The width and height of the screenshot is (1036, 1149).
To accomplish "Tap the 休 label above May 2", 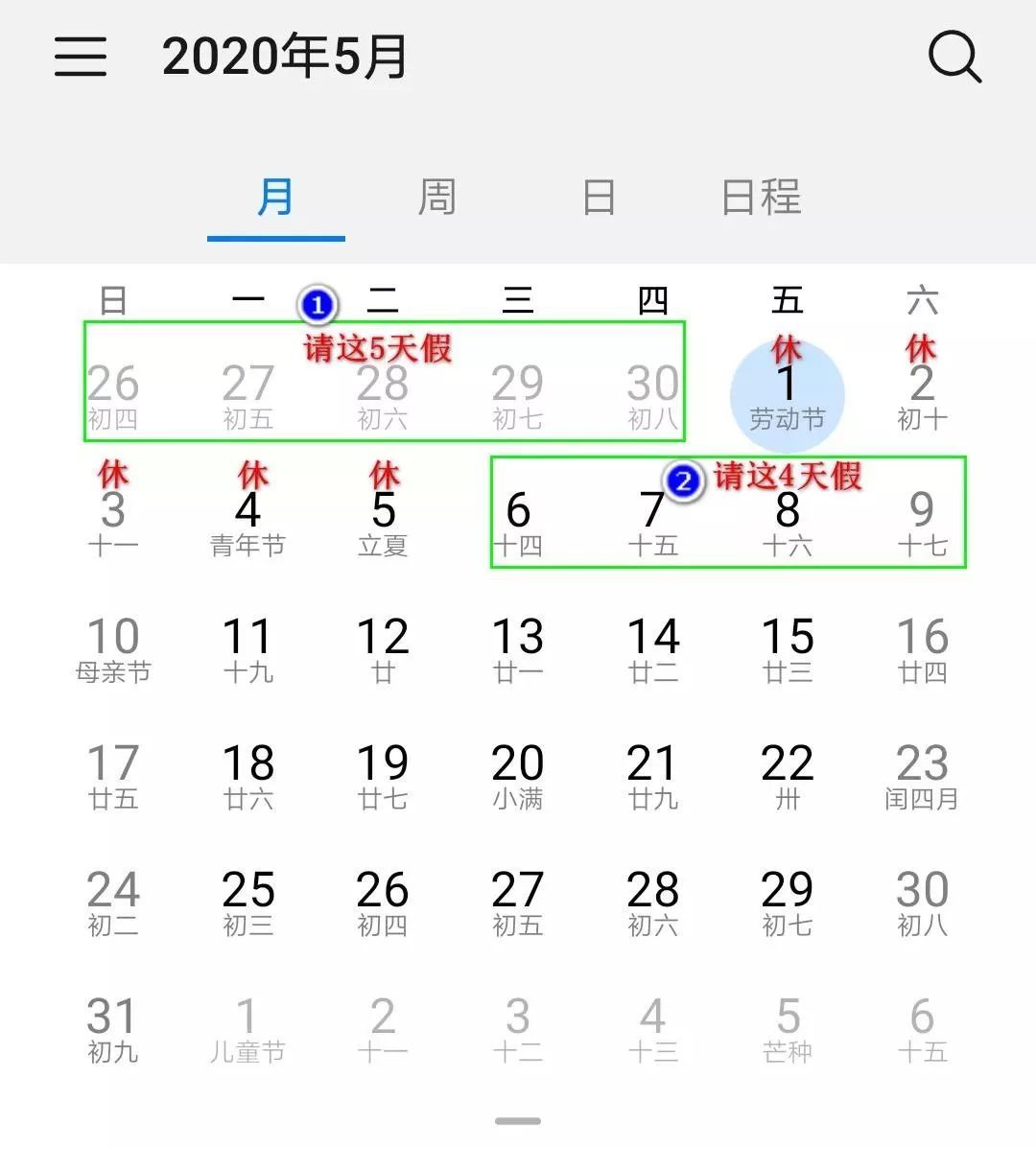I will point(920,348).
